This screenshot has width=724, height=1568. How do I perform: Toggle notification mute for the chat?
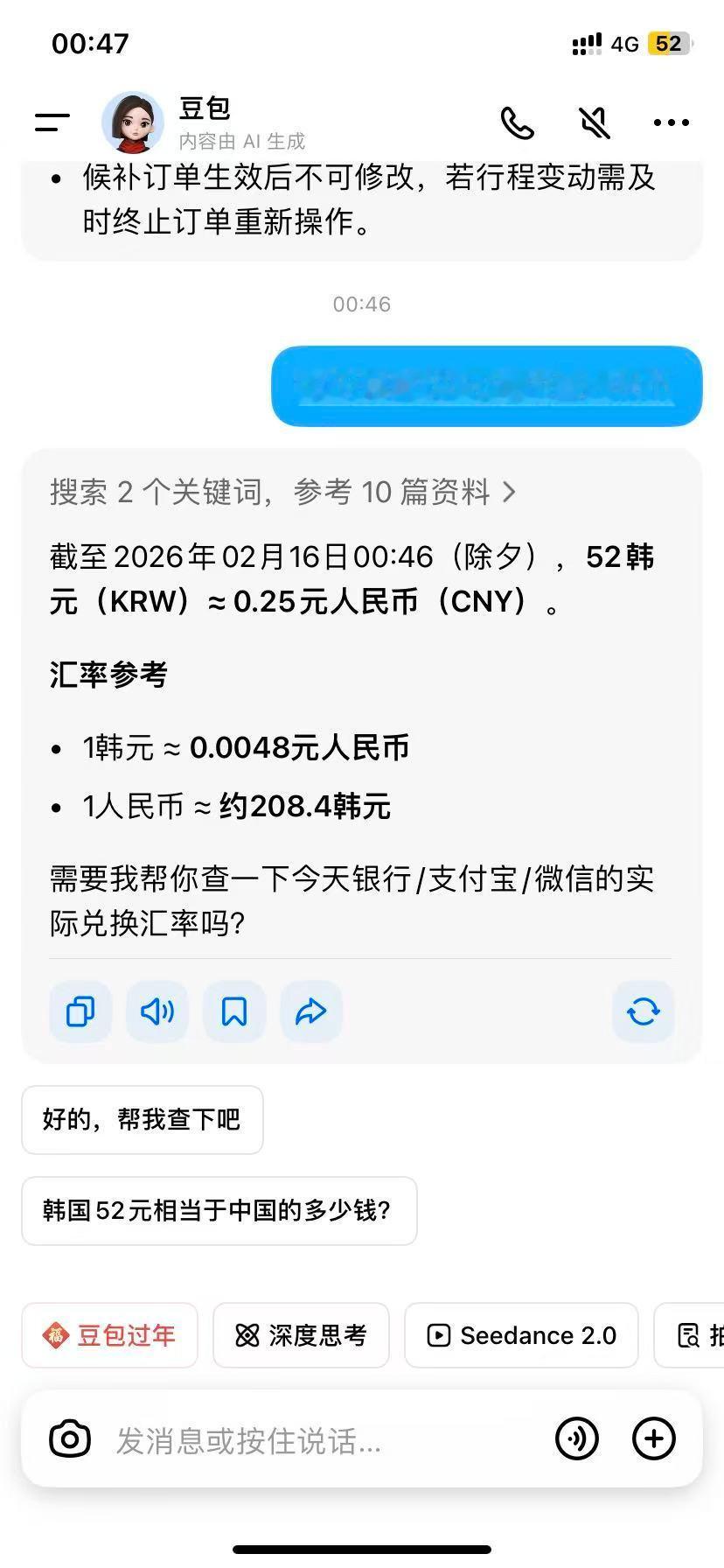[x=594, y=122]
